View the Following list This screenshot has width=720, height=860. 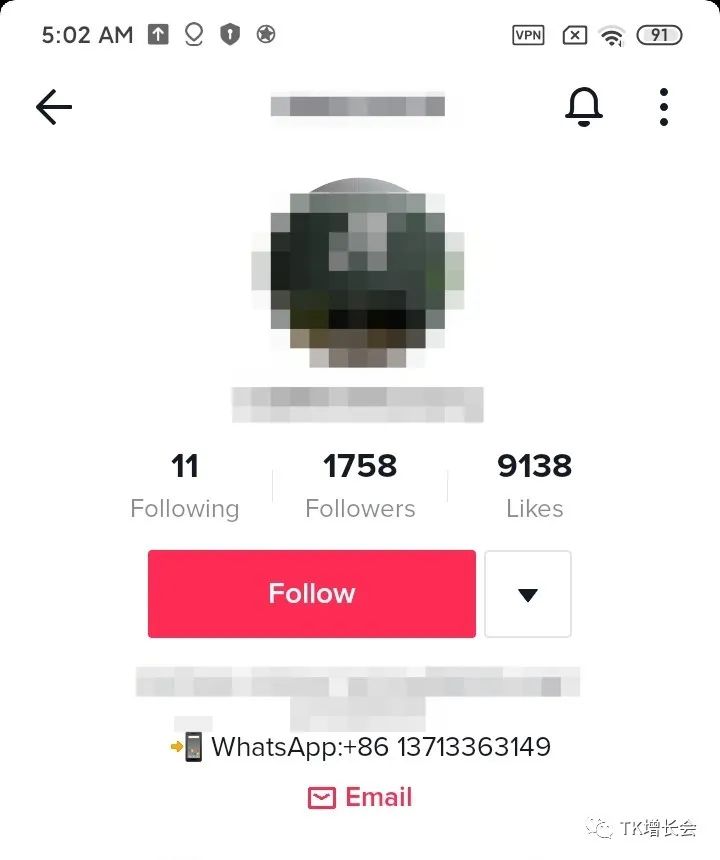(x=185, y=487)
